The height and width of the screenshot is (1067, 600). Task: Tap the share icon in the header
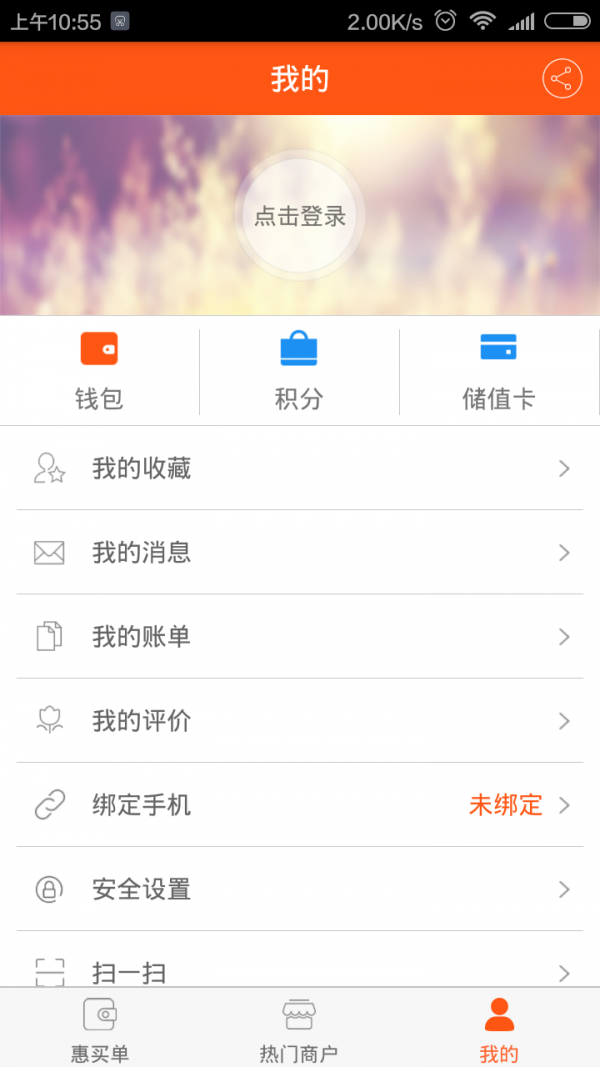pyautogui.click(x=562, y=79)
